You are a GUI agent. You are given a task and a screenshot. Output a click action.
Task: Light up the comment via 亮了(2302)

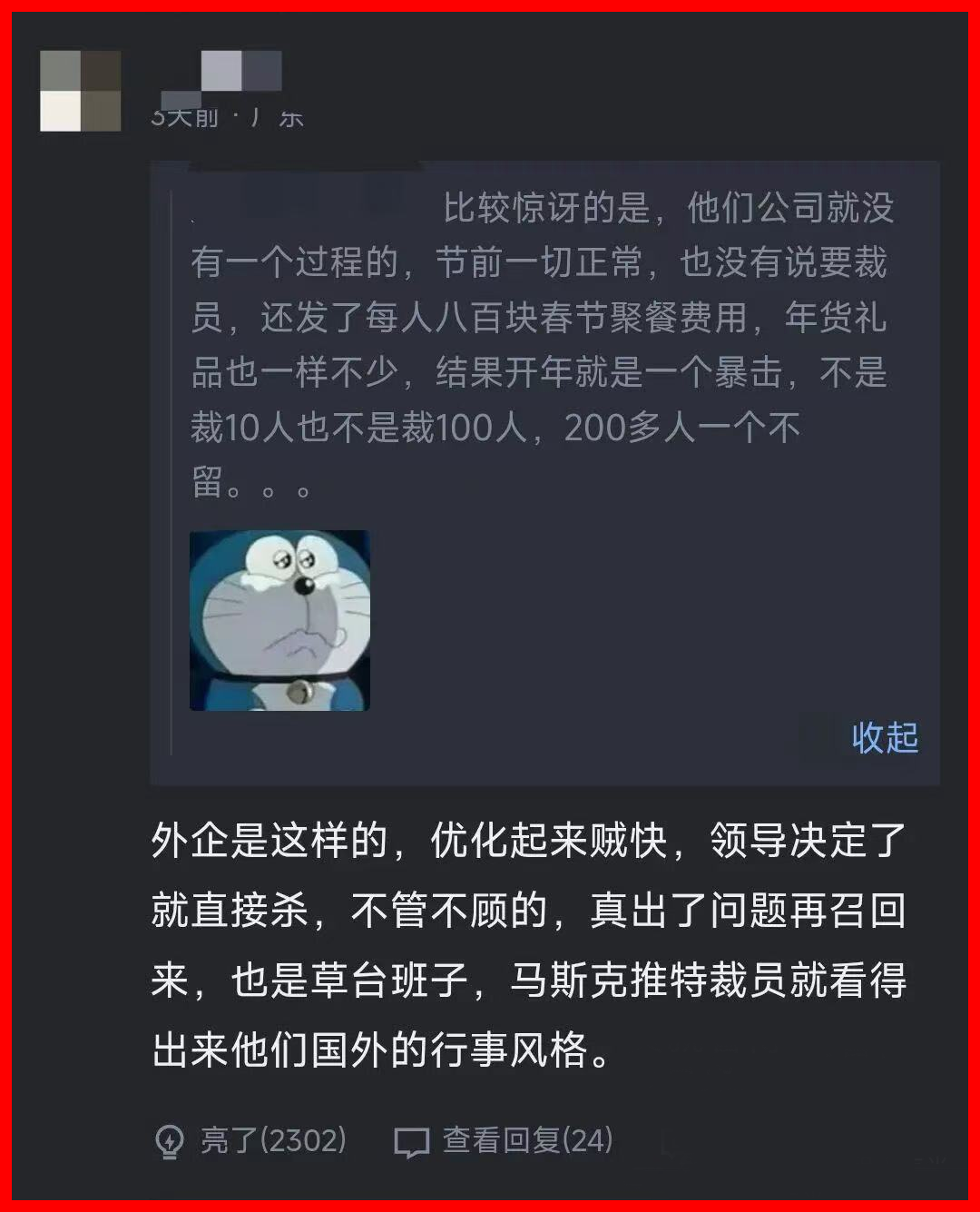[250, 1140]
